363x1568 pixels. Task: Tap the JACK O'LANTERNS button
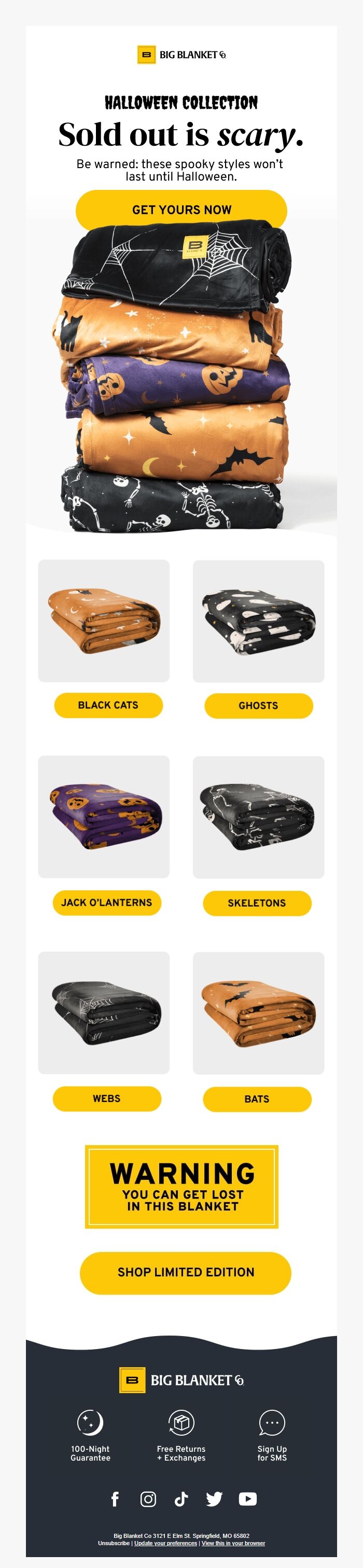[x=106, y=902]
